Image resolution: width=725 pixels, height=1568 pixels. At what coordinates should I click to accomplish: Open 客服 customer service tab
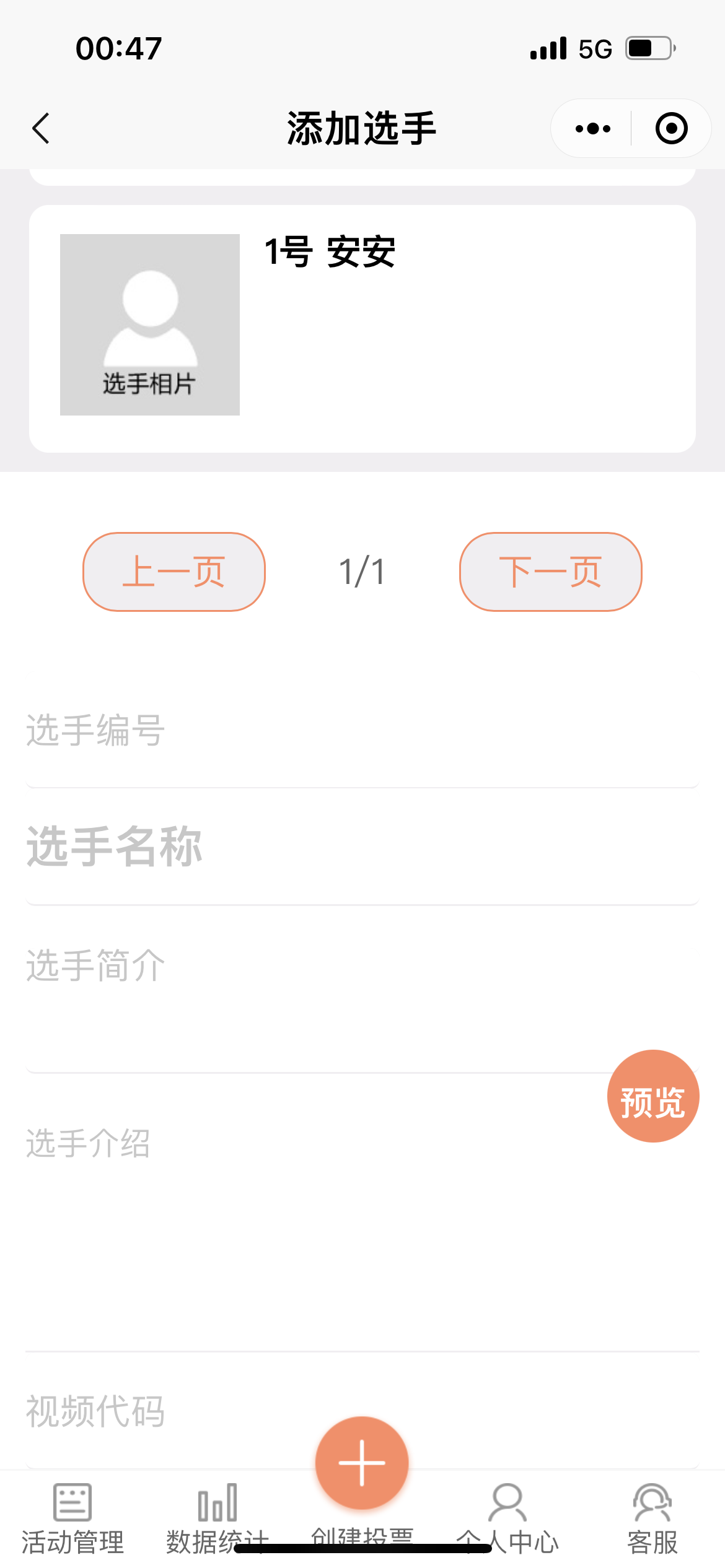click(x=652, y=1518)
